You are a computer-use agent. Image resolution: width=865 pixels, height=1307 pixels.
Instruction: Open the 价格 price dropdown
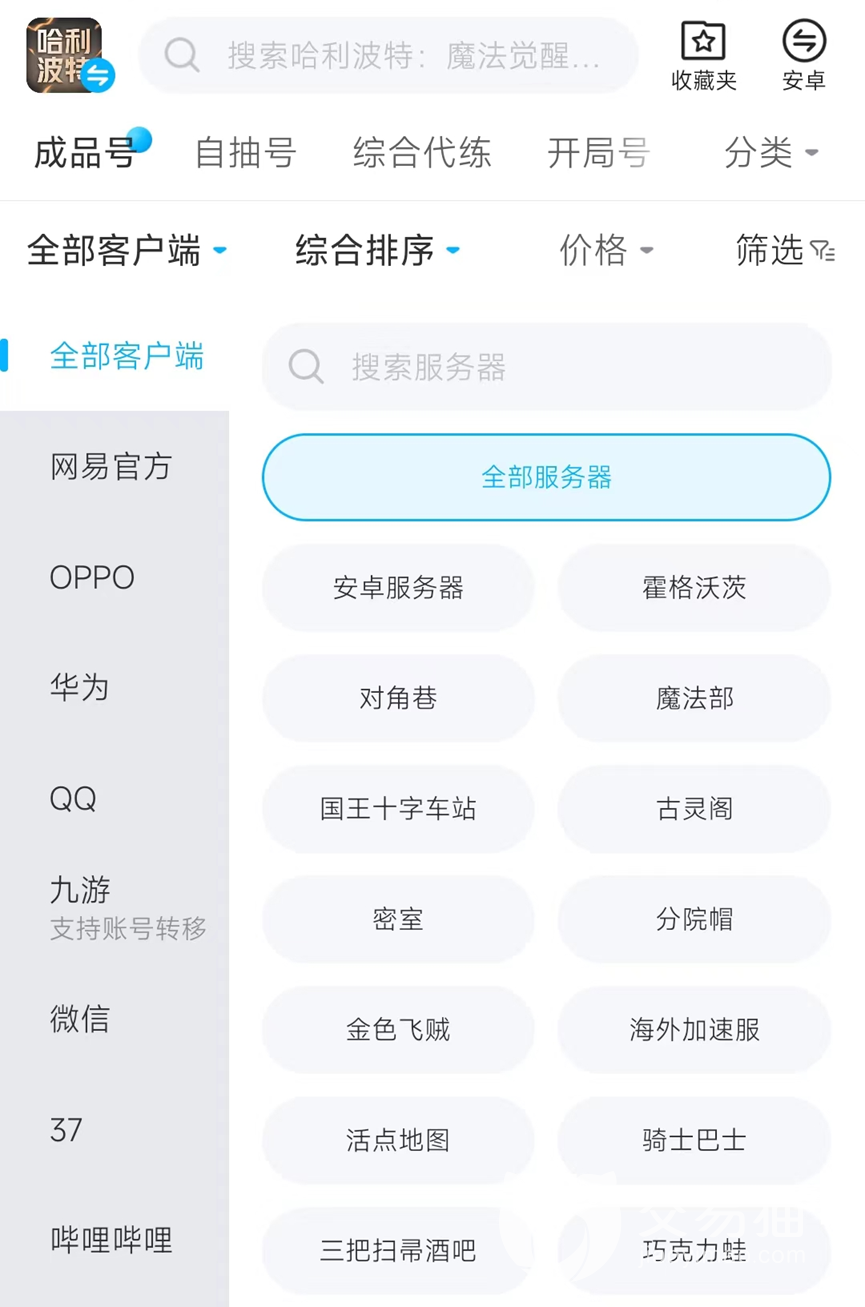point(606,250)
